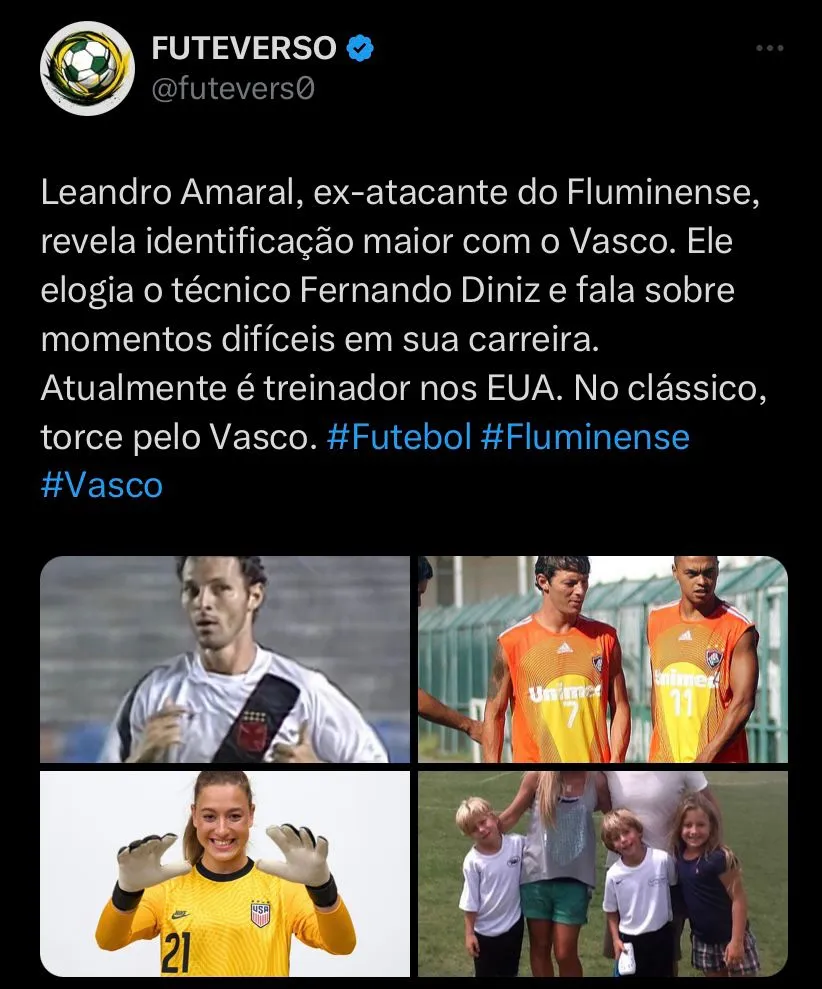Open the #Fluminense hashtag
Viewport: 822px width, 989px height.
pos(585,437)
